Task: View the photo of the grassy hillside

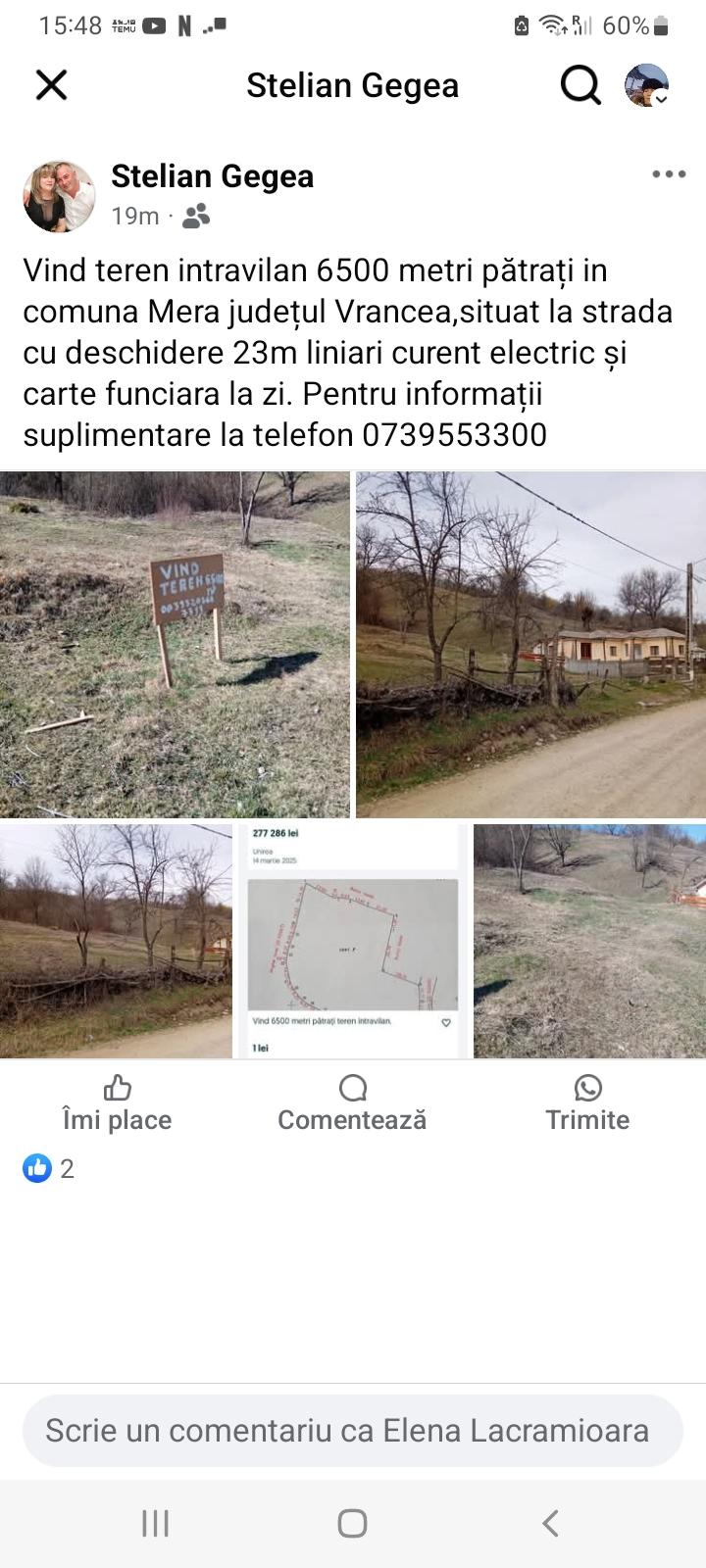Action: pos(589,941)
